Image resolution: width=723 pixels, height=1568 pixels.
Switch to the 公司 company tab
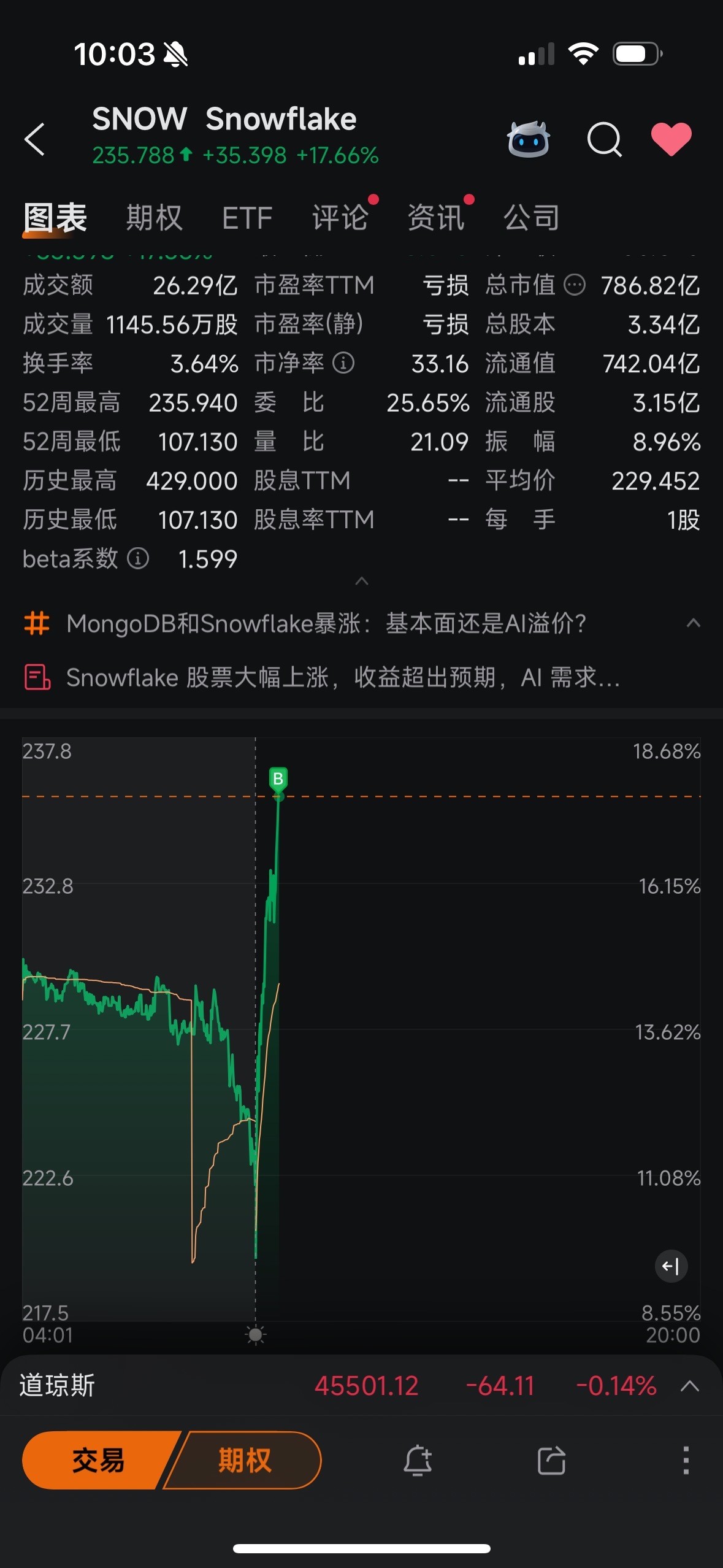click(532, 217)
